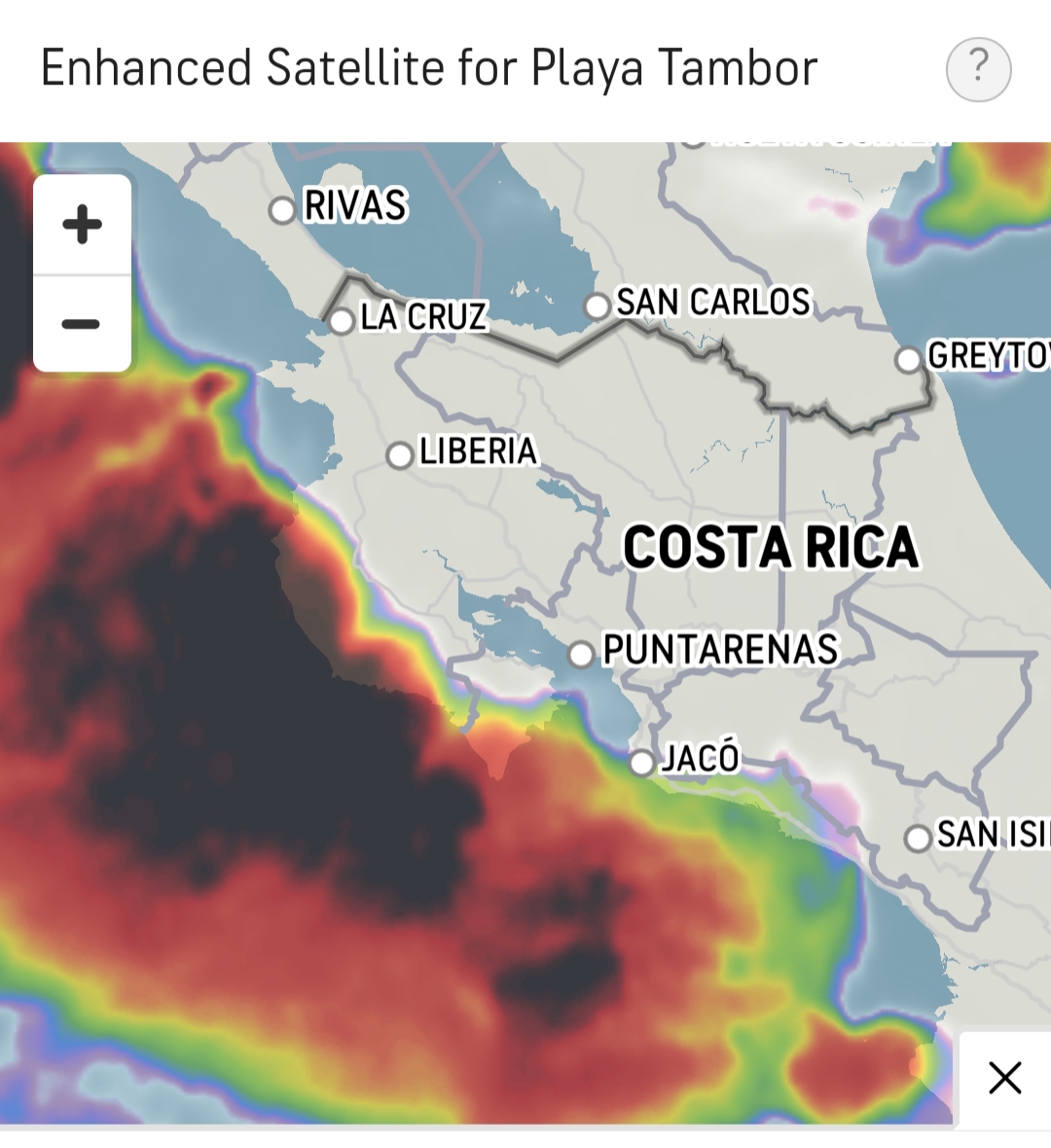Close the enhanced satellite view
Screen dimensions: 1051x1148
point(1004,1078)
